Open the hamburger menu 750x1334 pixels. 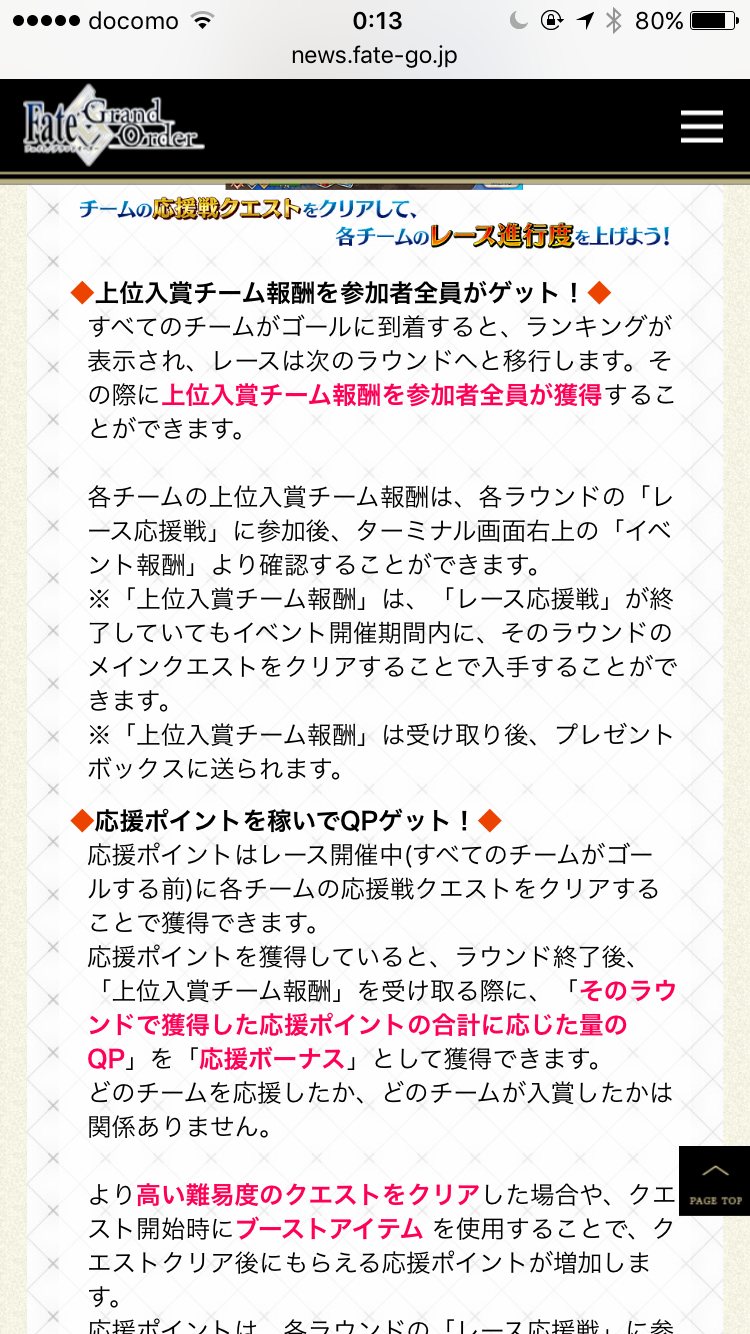click(701, 127)
